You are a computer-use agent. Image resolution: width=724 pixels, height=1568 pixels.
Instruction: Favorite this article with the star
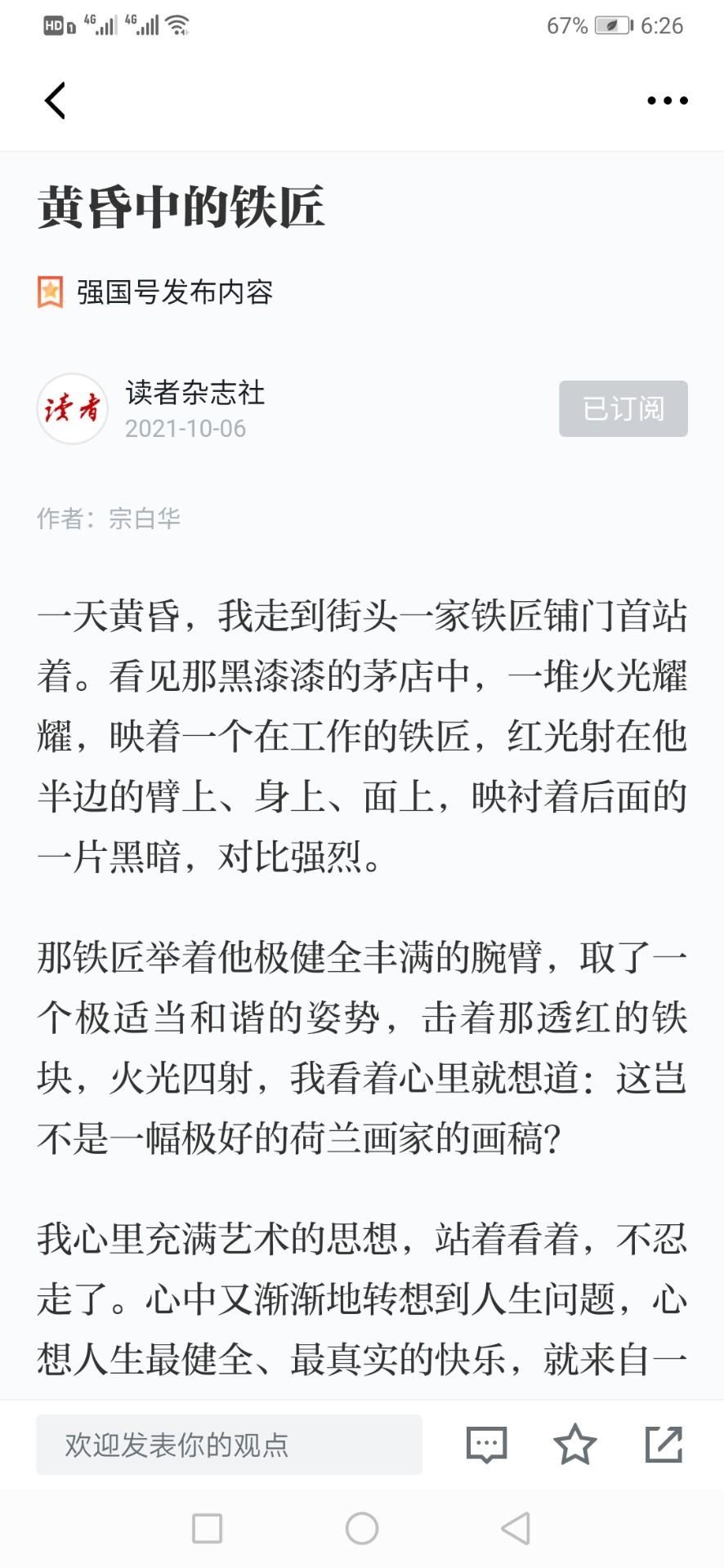click(575, 1444)
